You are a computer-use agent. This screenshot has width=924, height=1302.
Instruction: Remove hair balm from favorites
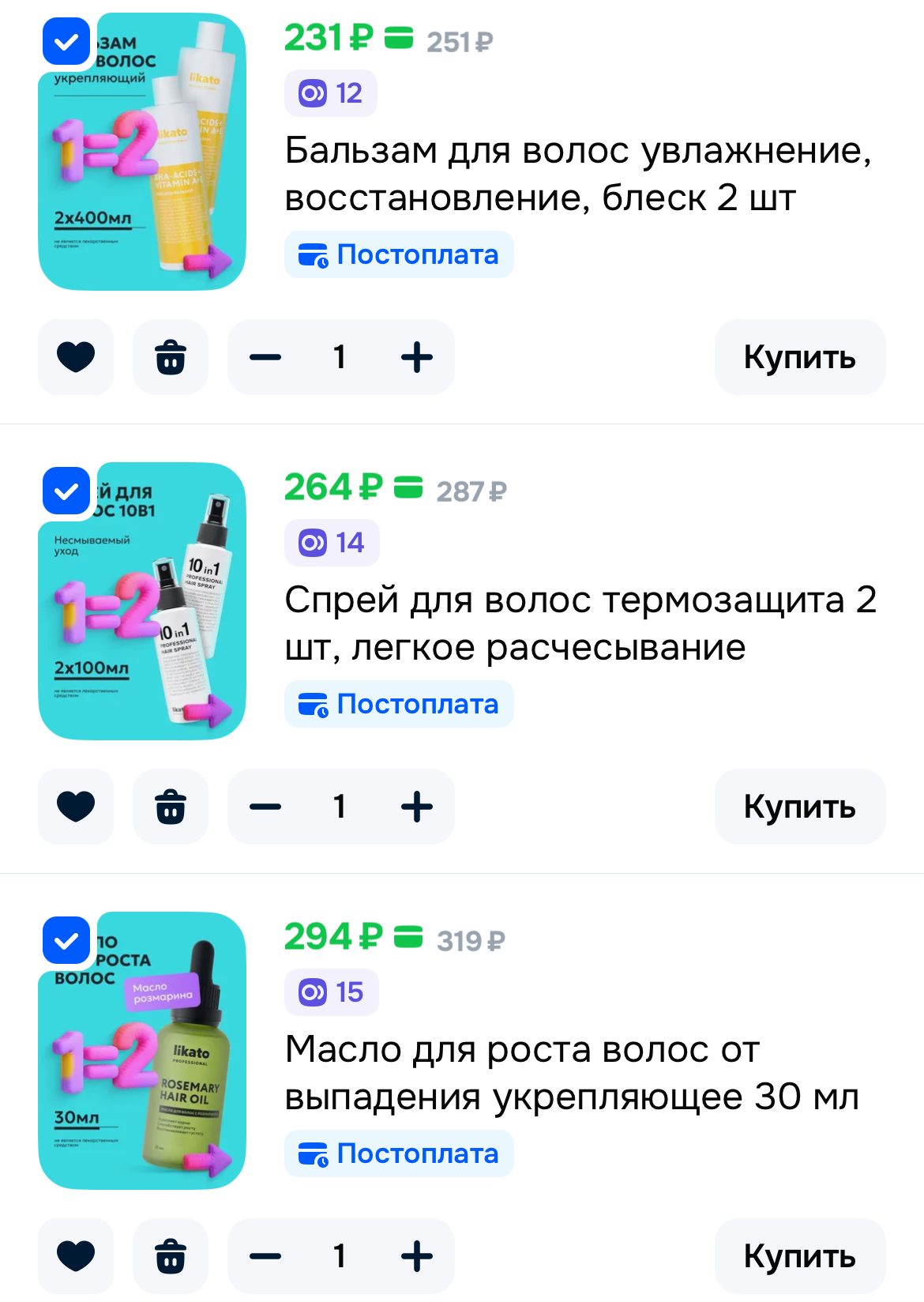tap(76, 357)
